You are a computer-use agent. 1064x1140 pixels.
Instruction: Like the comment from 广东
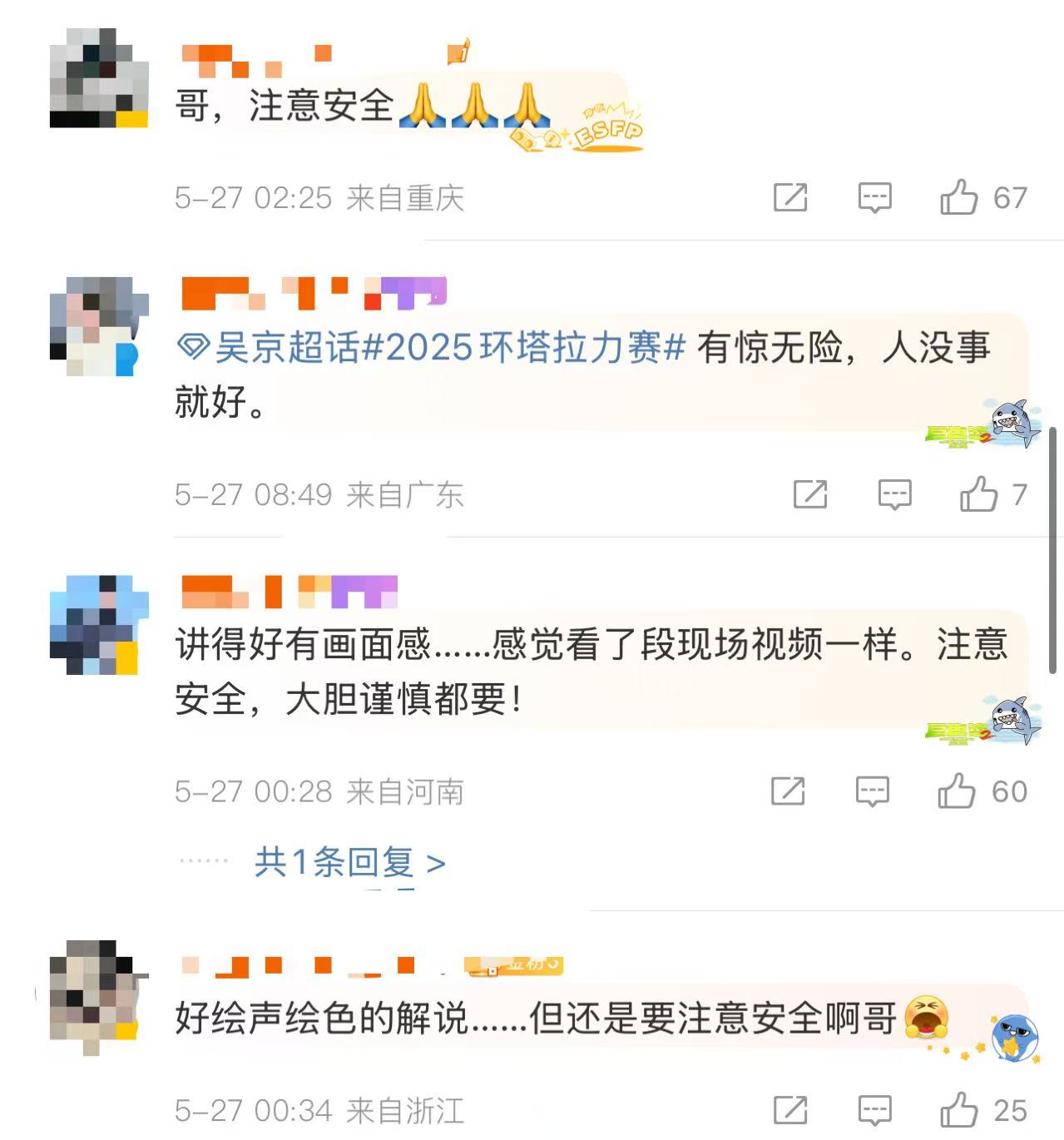(978, 494)
